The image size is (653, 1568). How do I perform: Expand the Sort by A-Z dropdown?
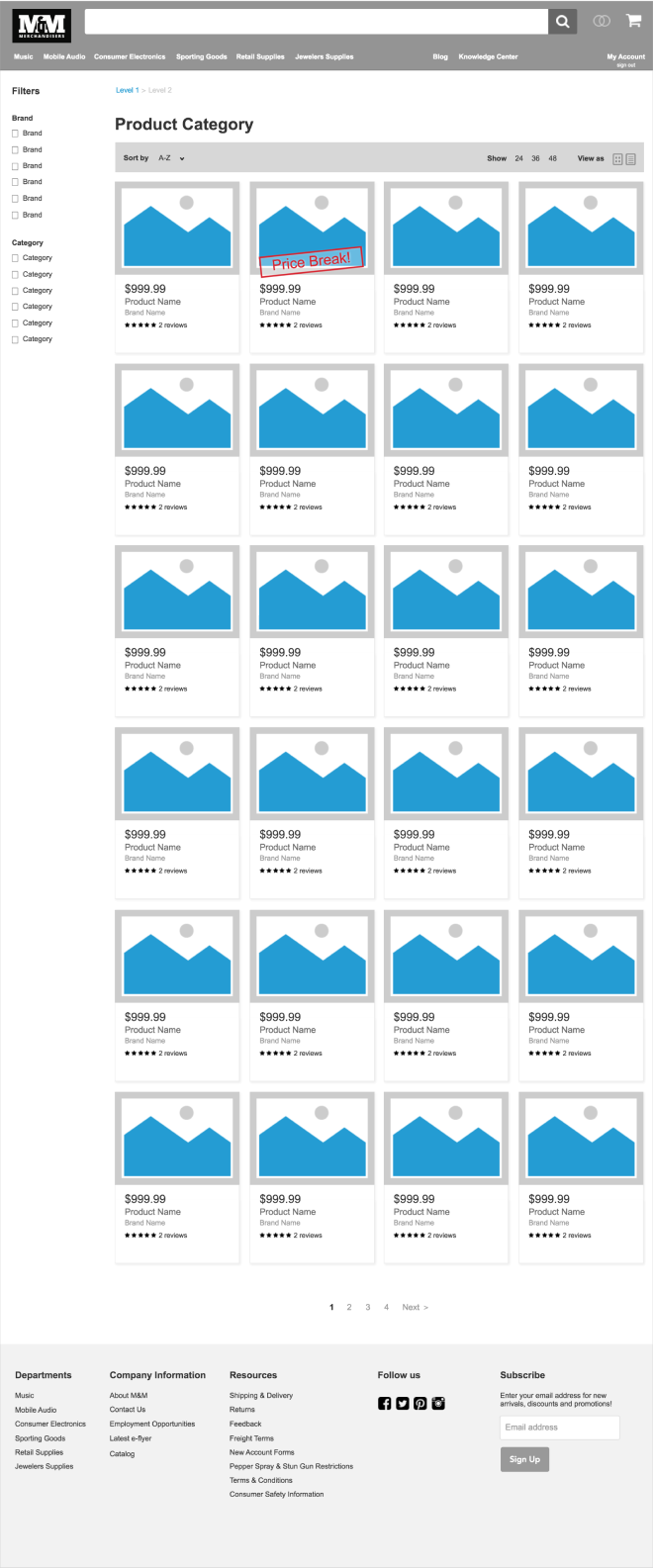point(172,158)
